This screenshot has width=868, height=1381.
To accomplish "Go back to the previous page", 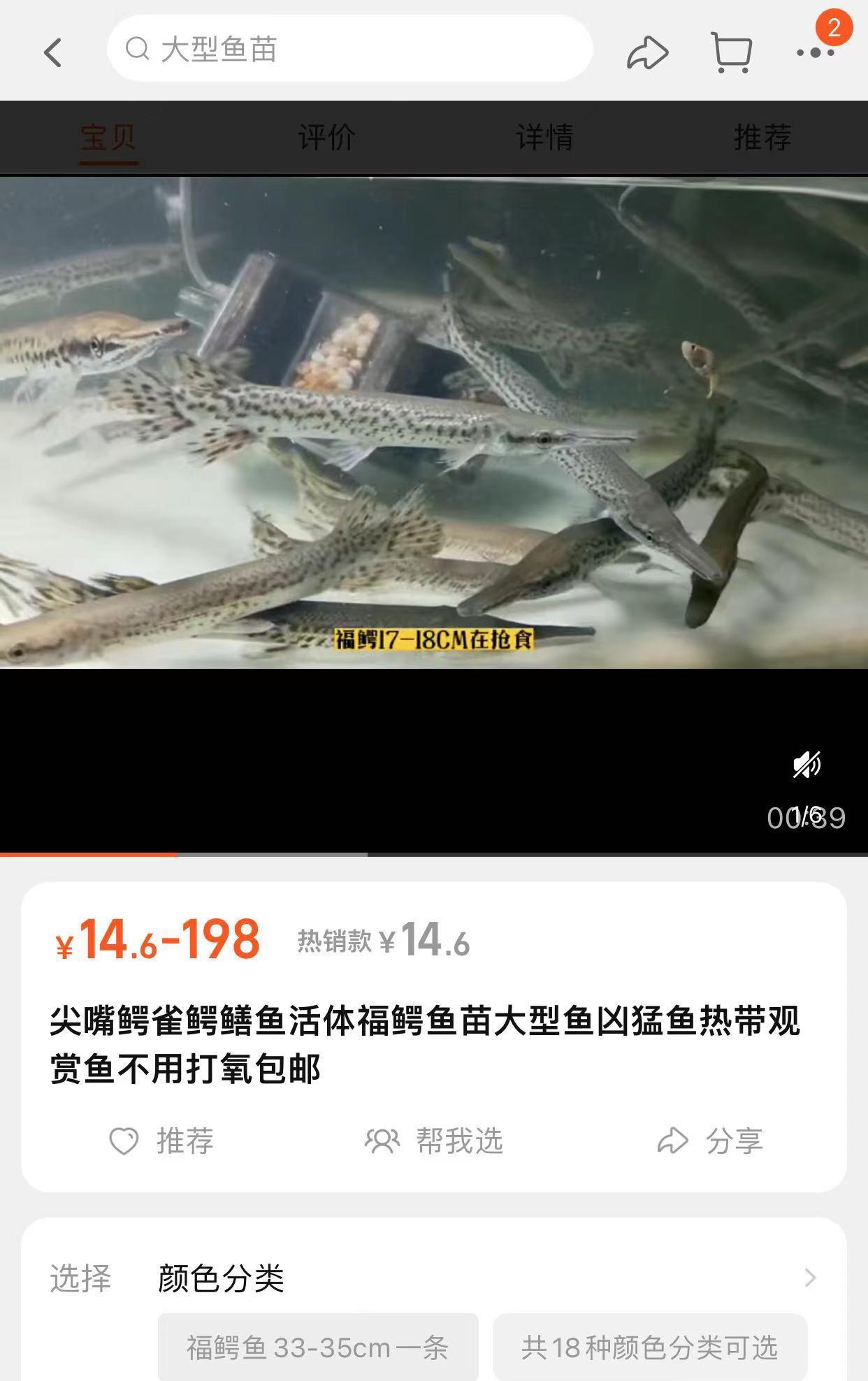I will click(x=53, y=52).
